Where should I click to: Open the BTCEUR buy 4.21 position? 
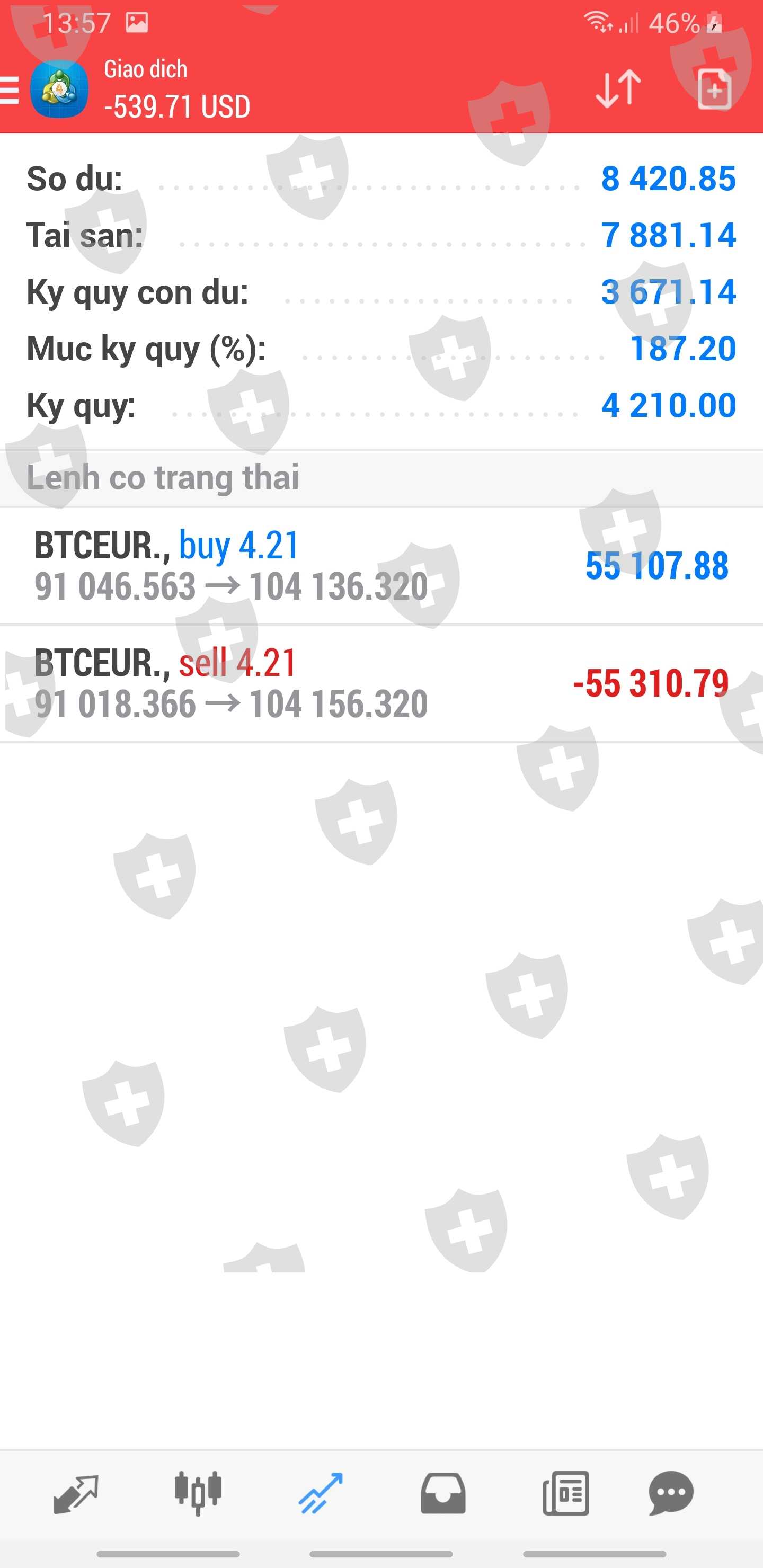pos(381,565)
